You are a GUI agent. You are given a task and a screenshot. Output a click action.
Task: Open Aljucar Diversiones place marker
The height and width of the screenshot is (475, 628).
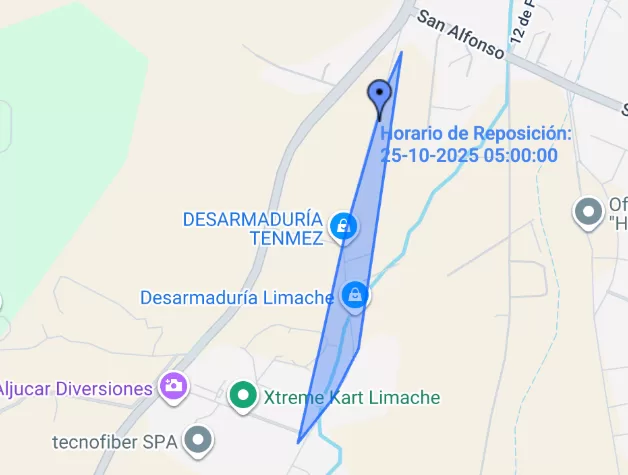click(x=173, y=386)
